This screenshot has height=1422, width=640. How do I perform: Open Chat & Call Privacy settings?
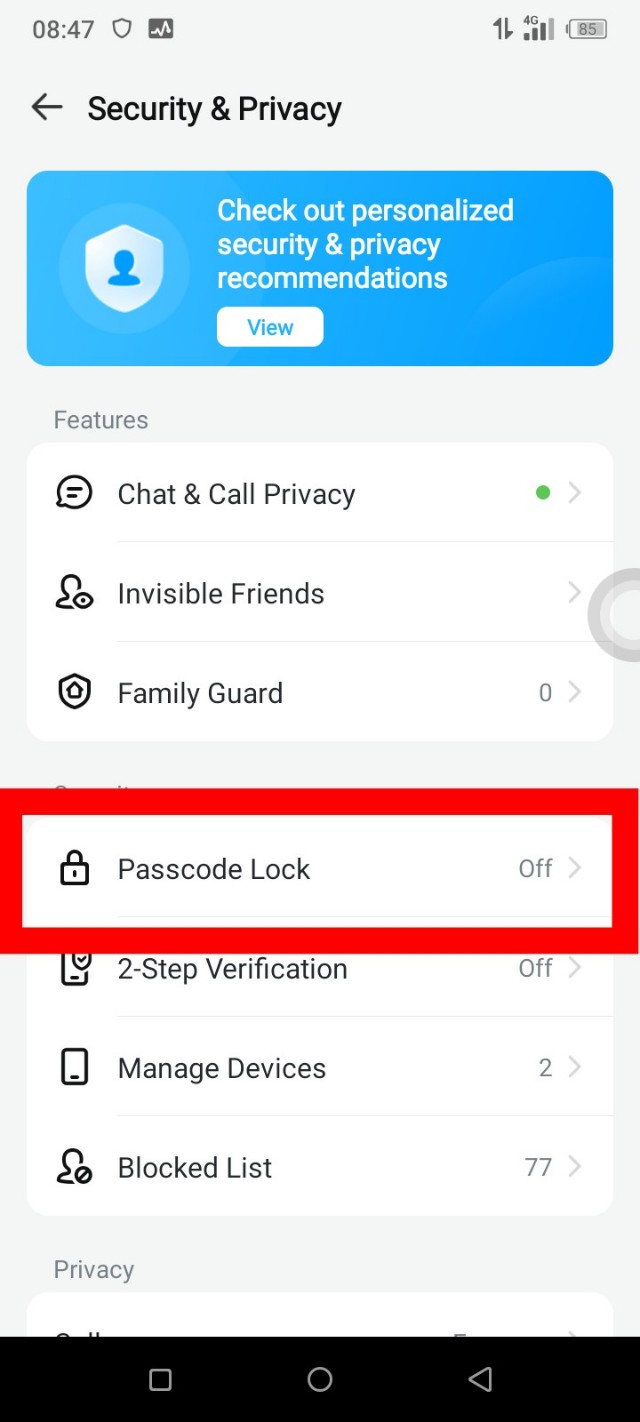click(319, 493)
